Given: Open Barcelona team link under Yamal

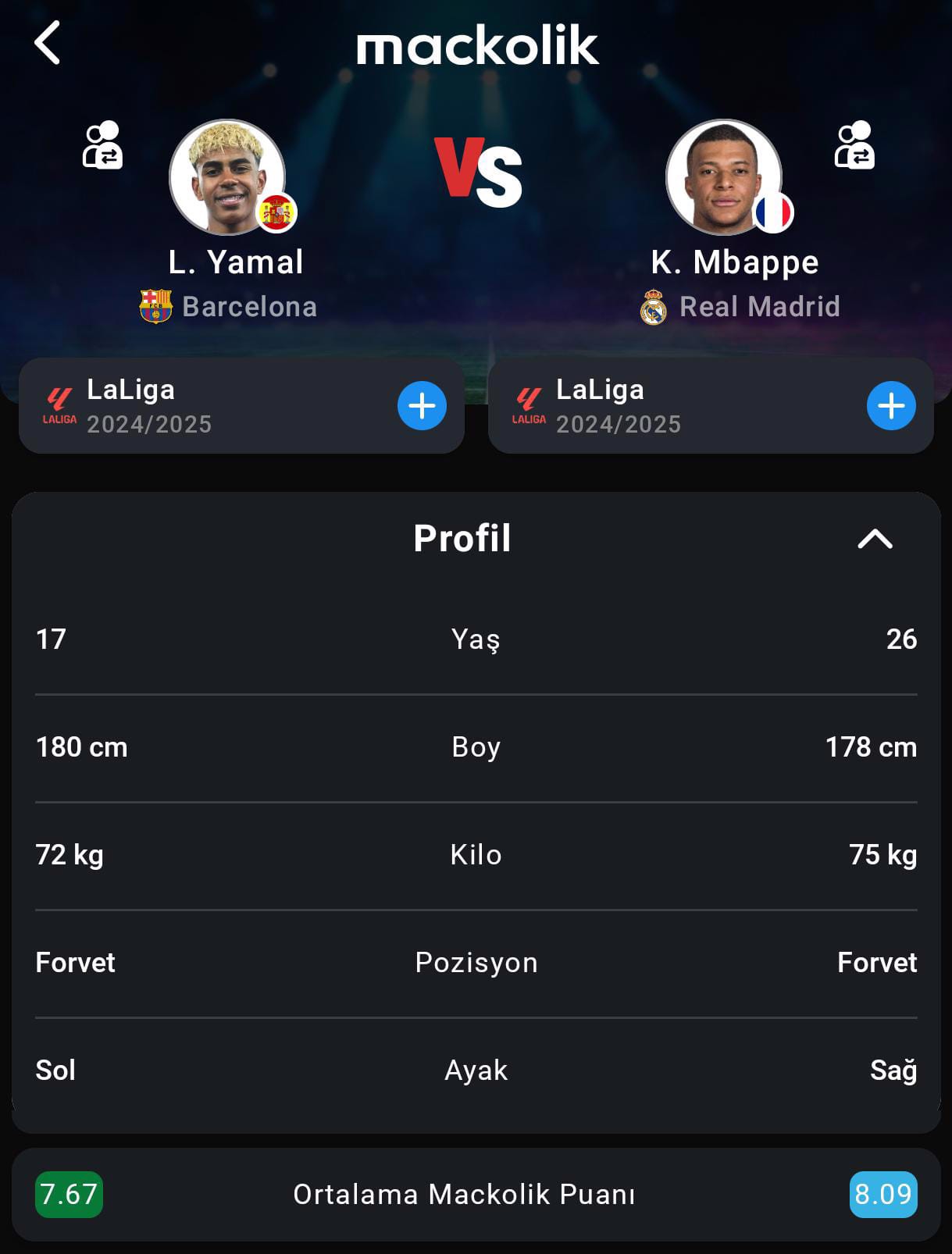Looking at the screenshot, I should coord(230,307).
